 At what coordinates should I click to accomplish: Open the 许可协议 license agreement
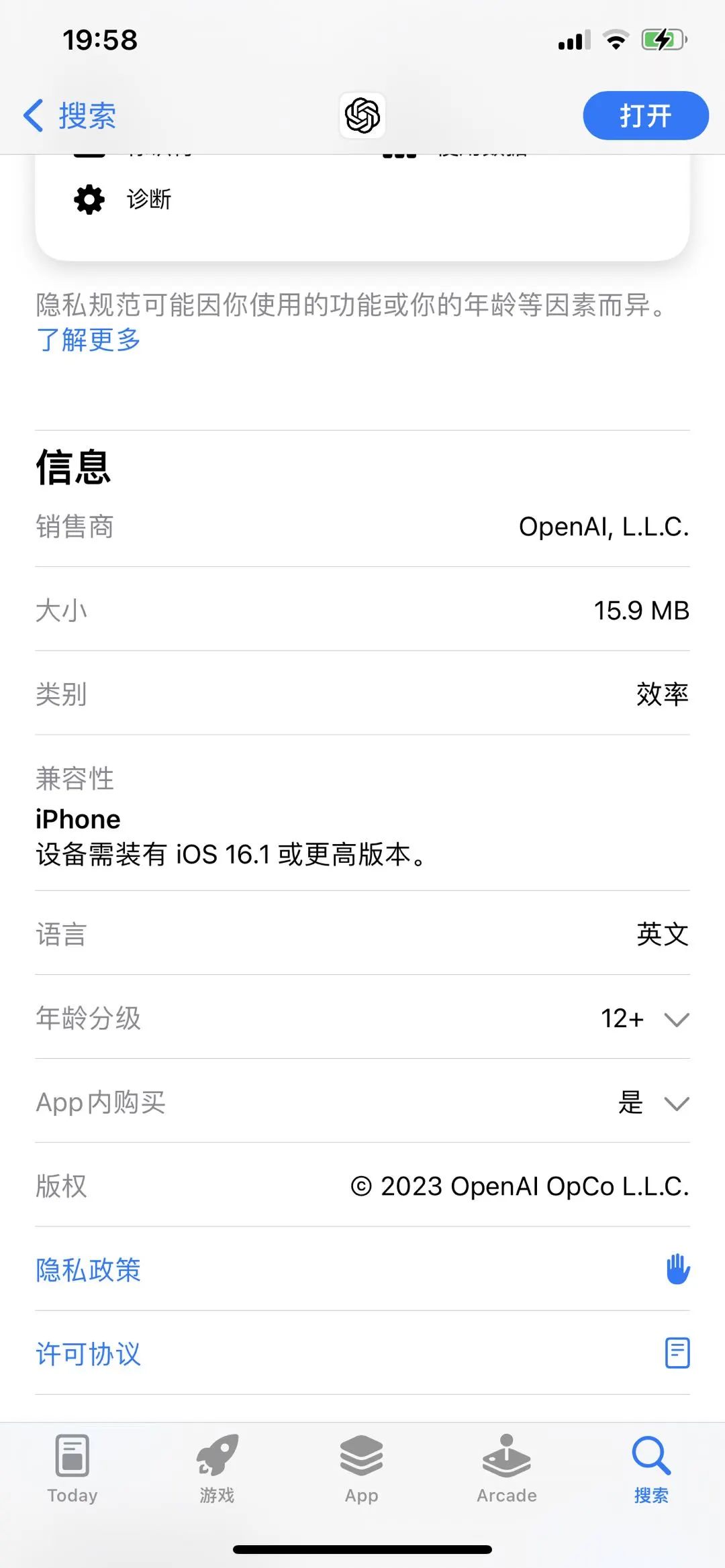click(x=87, y=1353)
